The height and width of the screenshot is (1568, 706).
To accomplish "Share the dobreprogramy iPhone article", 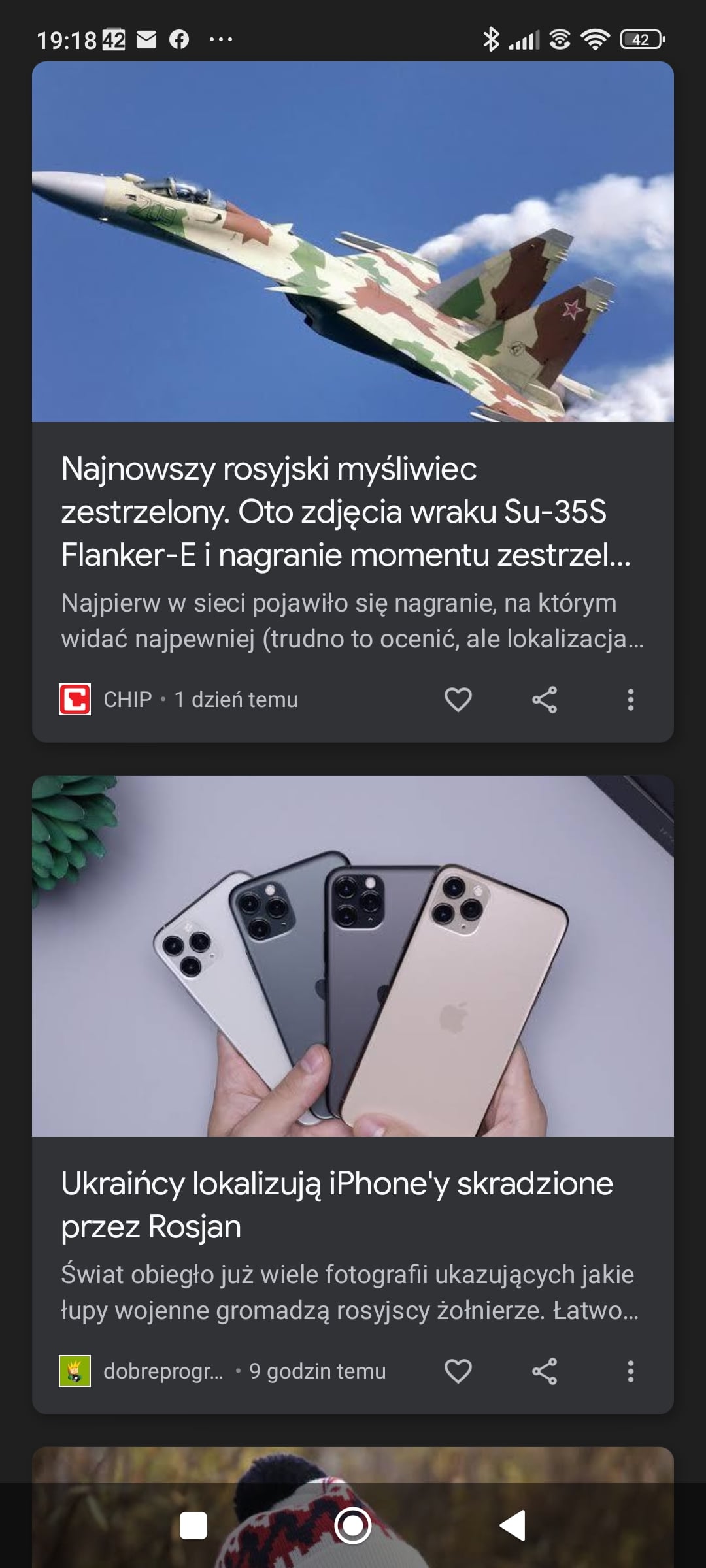I will click(x=544, y=1371).
